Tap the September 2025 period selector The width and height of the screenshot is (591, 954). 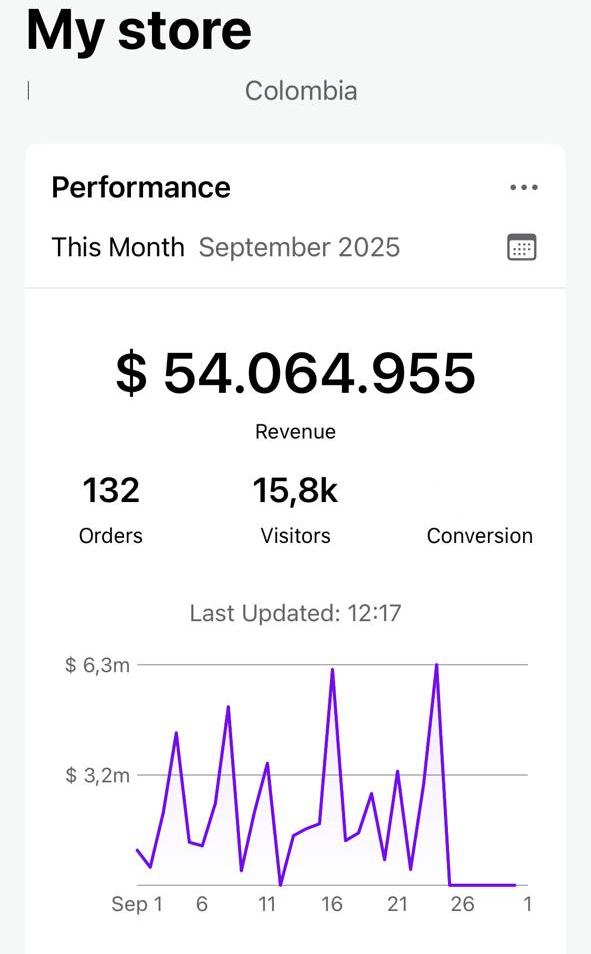click(x=299, y=248)
